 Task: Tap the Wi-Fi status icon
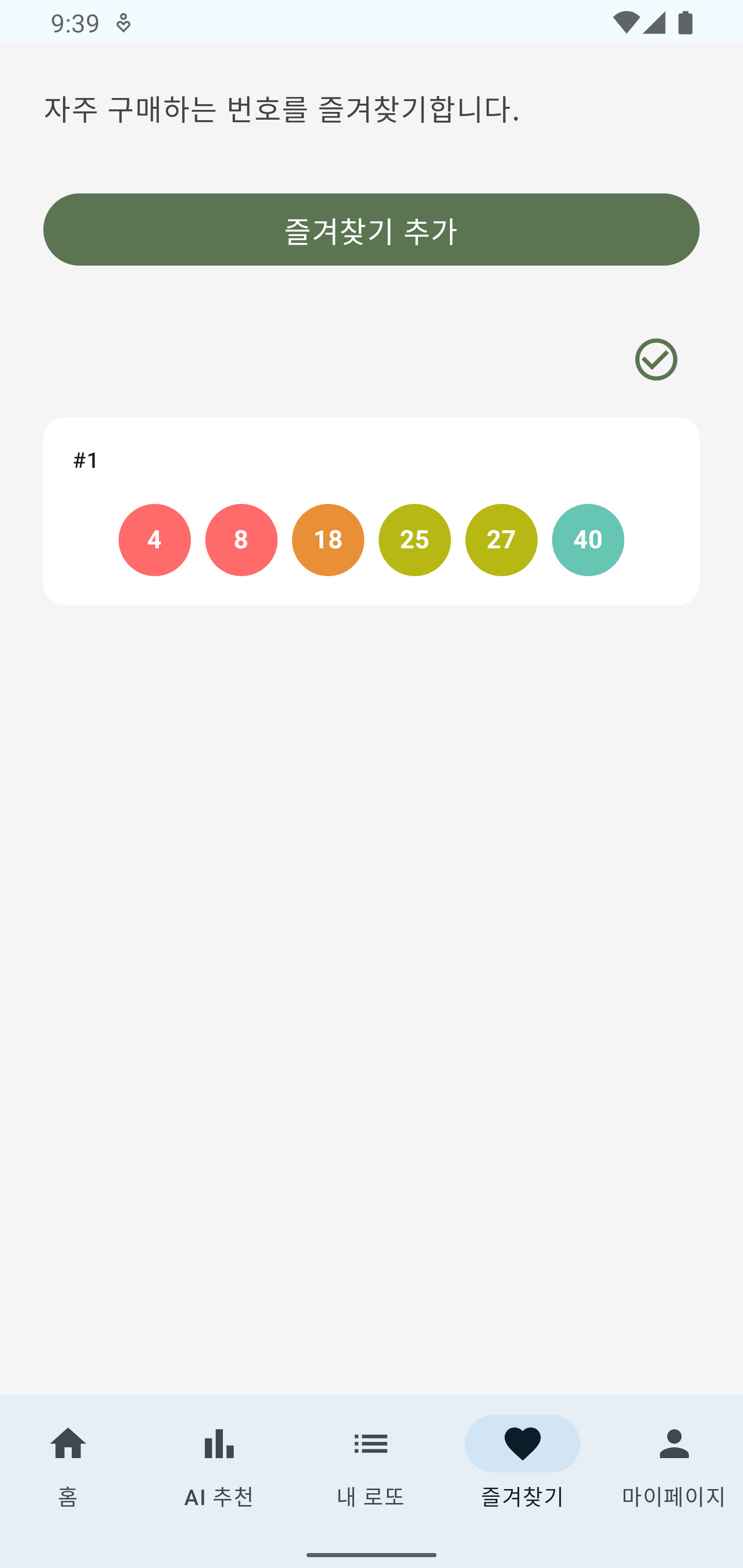pos(625,22)
